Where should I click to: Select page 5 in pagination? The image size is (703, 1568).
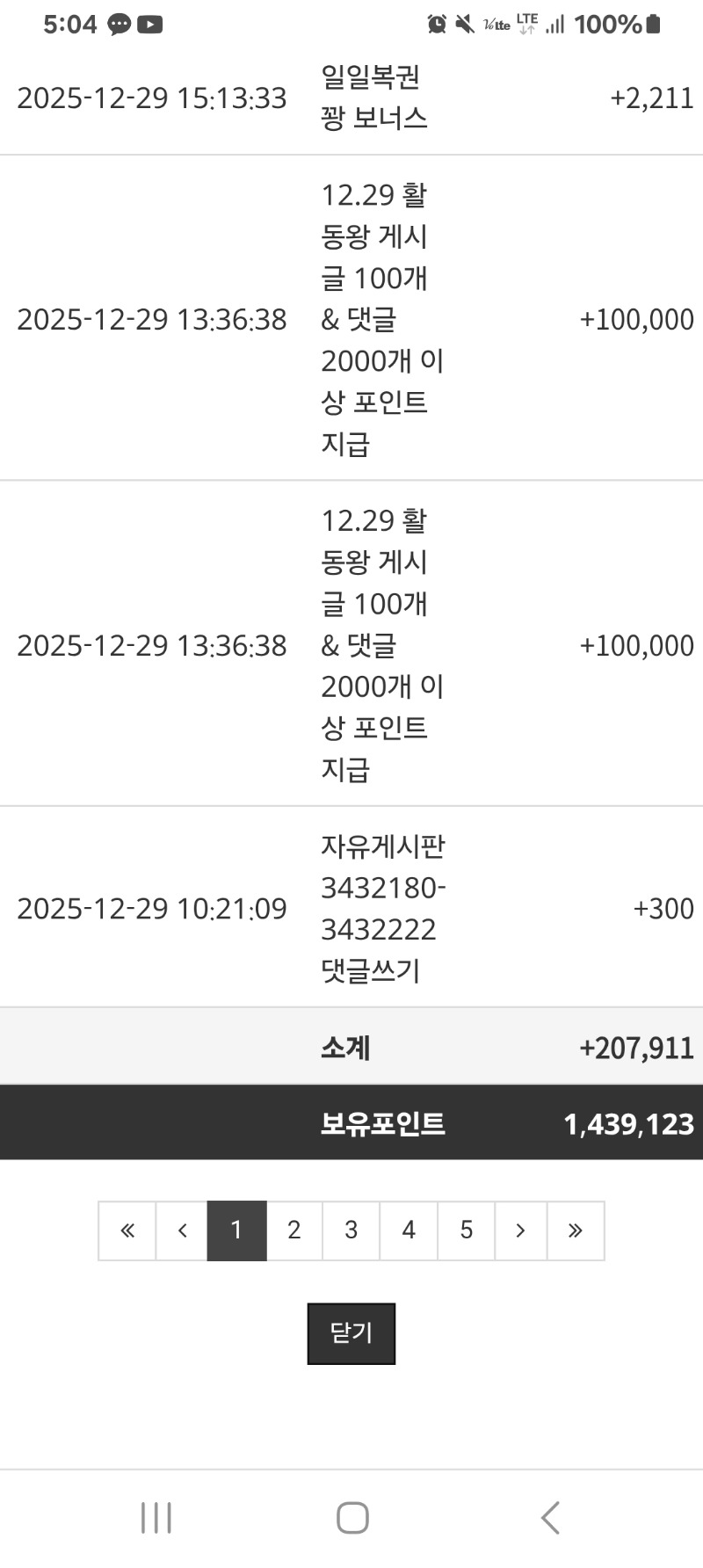pyautogui.click(x=467, y=1230)
